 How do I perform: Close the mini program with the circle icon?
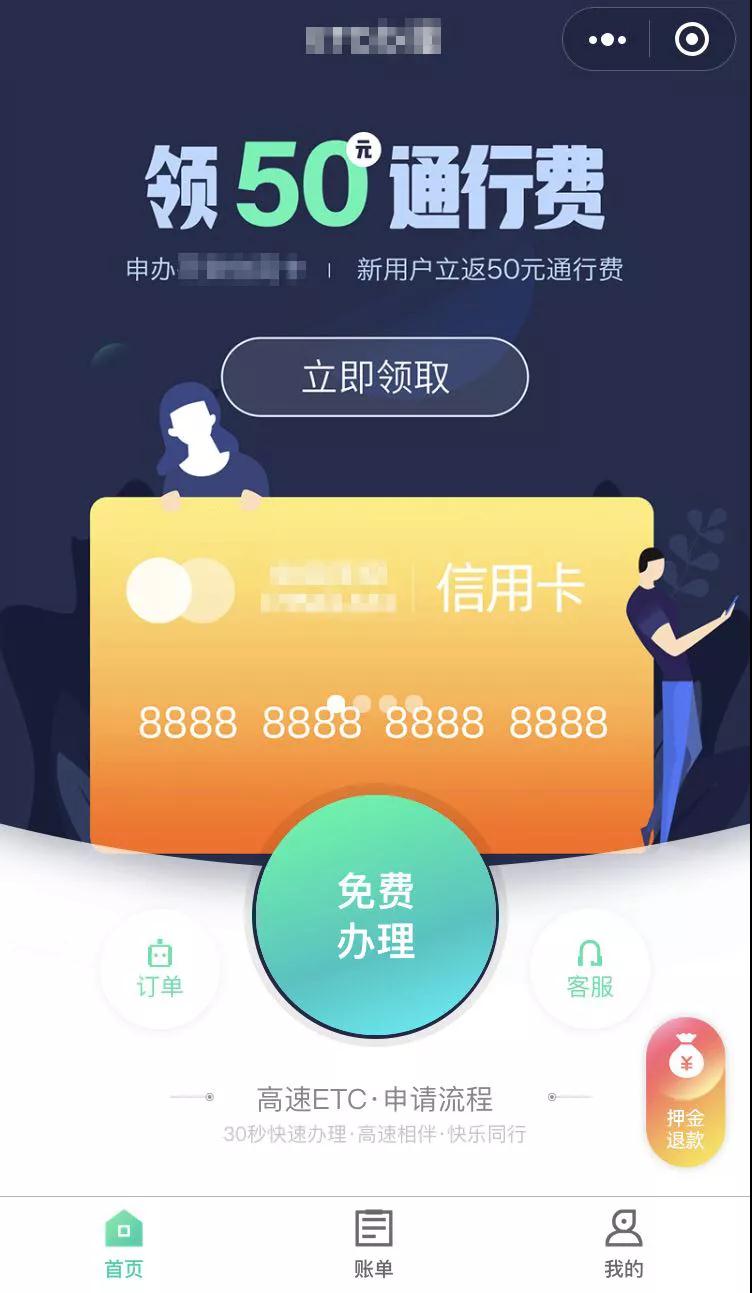click(x=692, y=40)
